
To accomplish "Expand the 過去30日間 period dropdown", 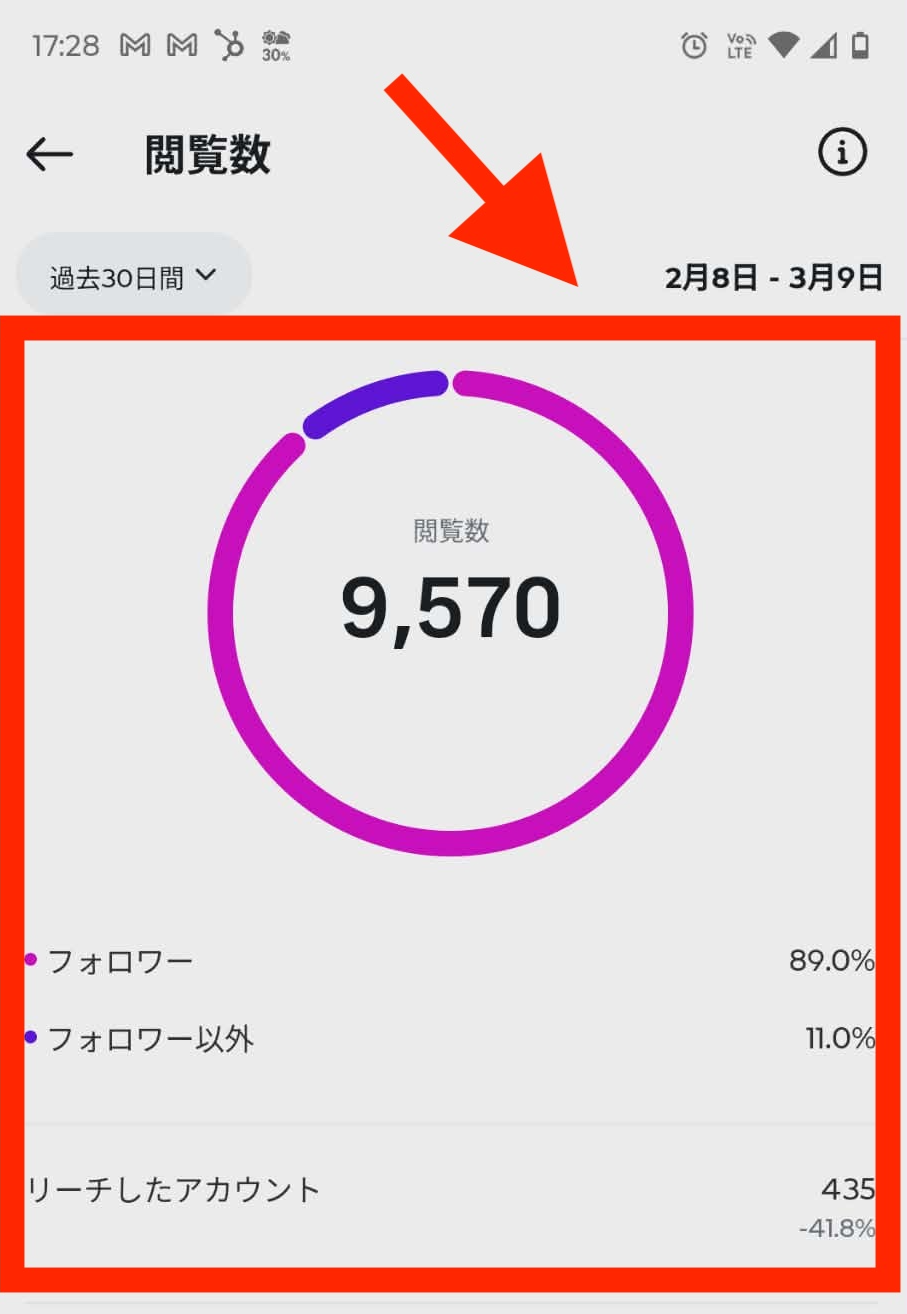I will coord(133,277).
